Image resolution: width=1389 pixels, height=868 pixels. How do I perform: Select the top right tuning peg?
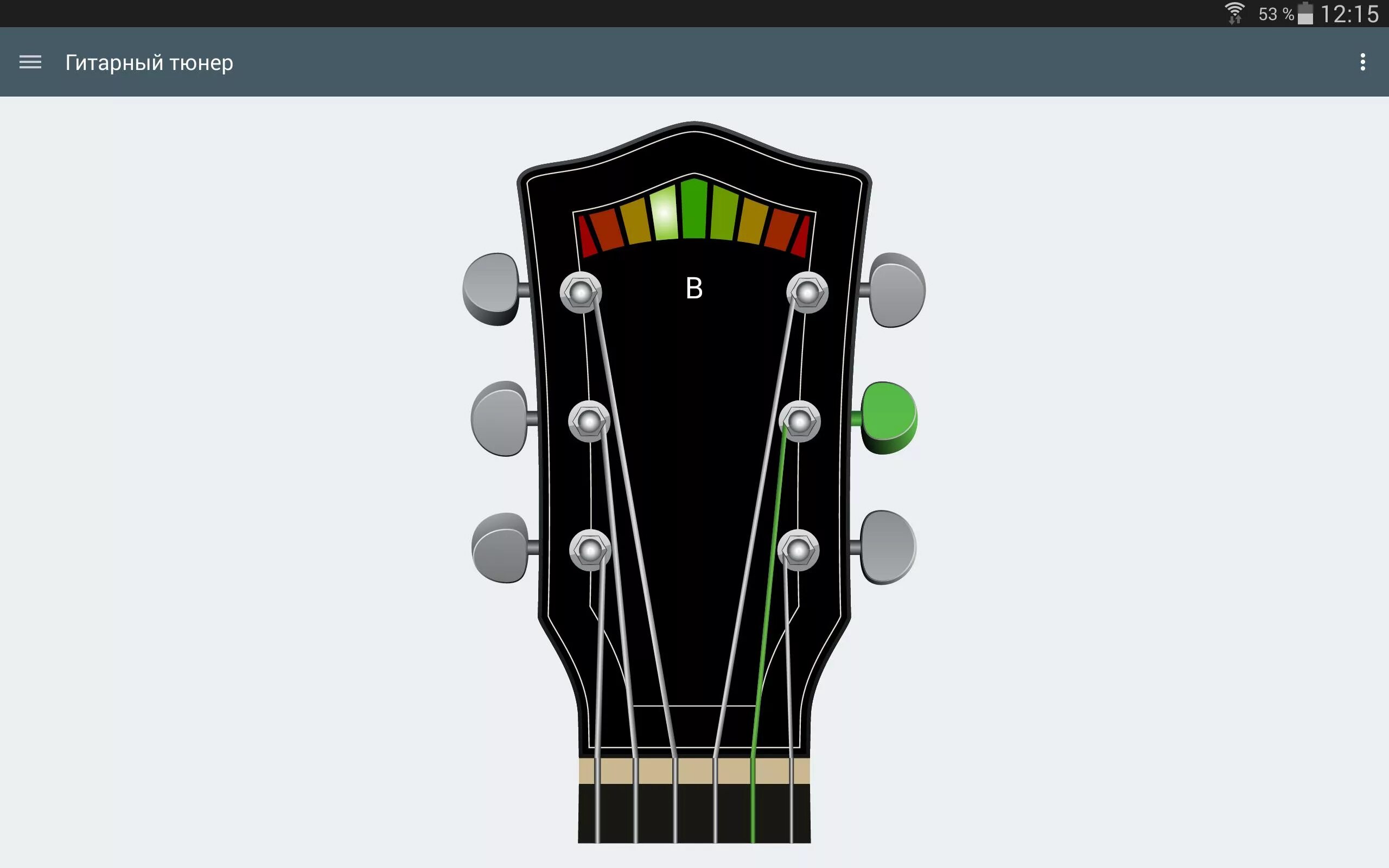(896, 290)
